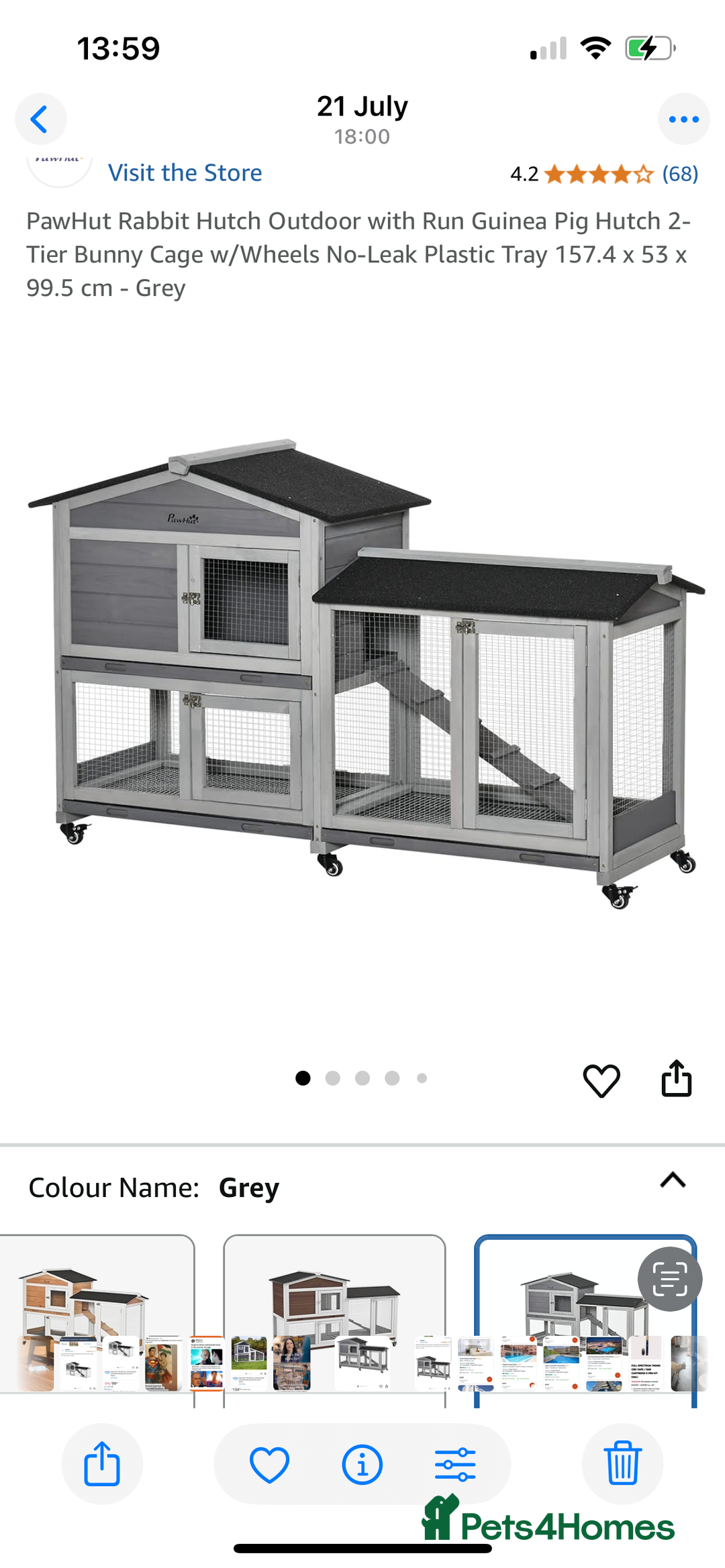
Task: Share this photo using the share button
Action: tap(102, 1463)
